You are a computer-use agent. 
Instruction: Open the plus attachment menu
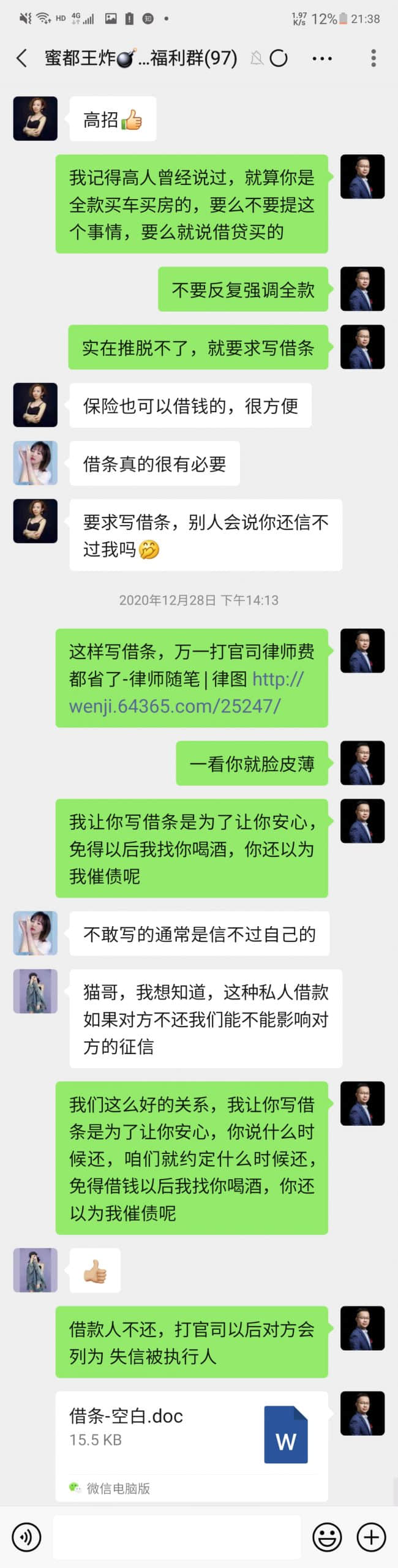coord(371,1537)
